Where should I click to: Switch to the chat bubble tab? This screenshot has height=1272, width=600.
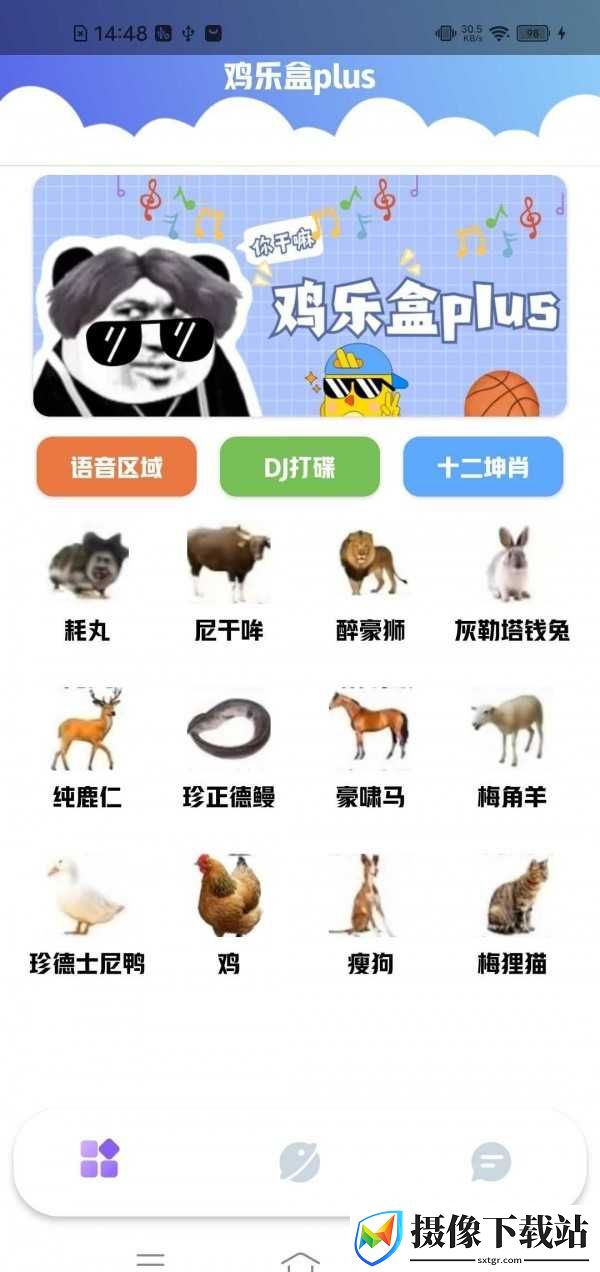[x=491, y=1162]
